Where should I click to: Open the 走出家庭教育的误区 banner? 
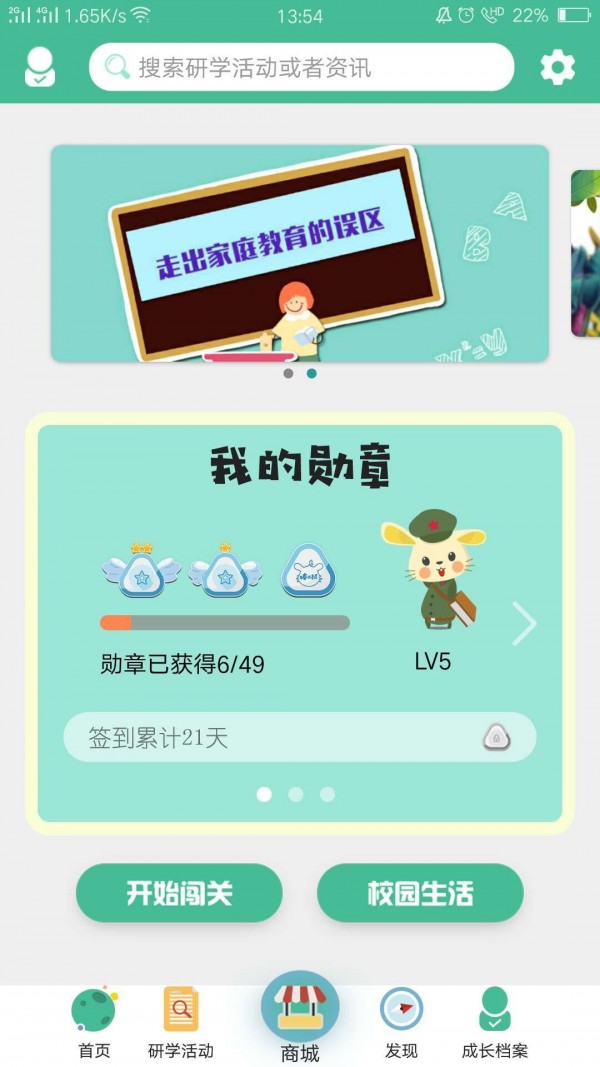click(300, 253)
